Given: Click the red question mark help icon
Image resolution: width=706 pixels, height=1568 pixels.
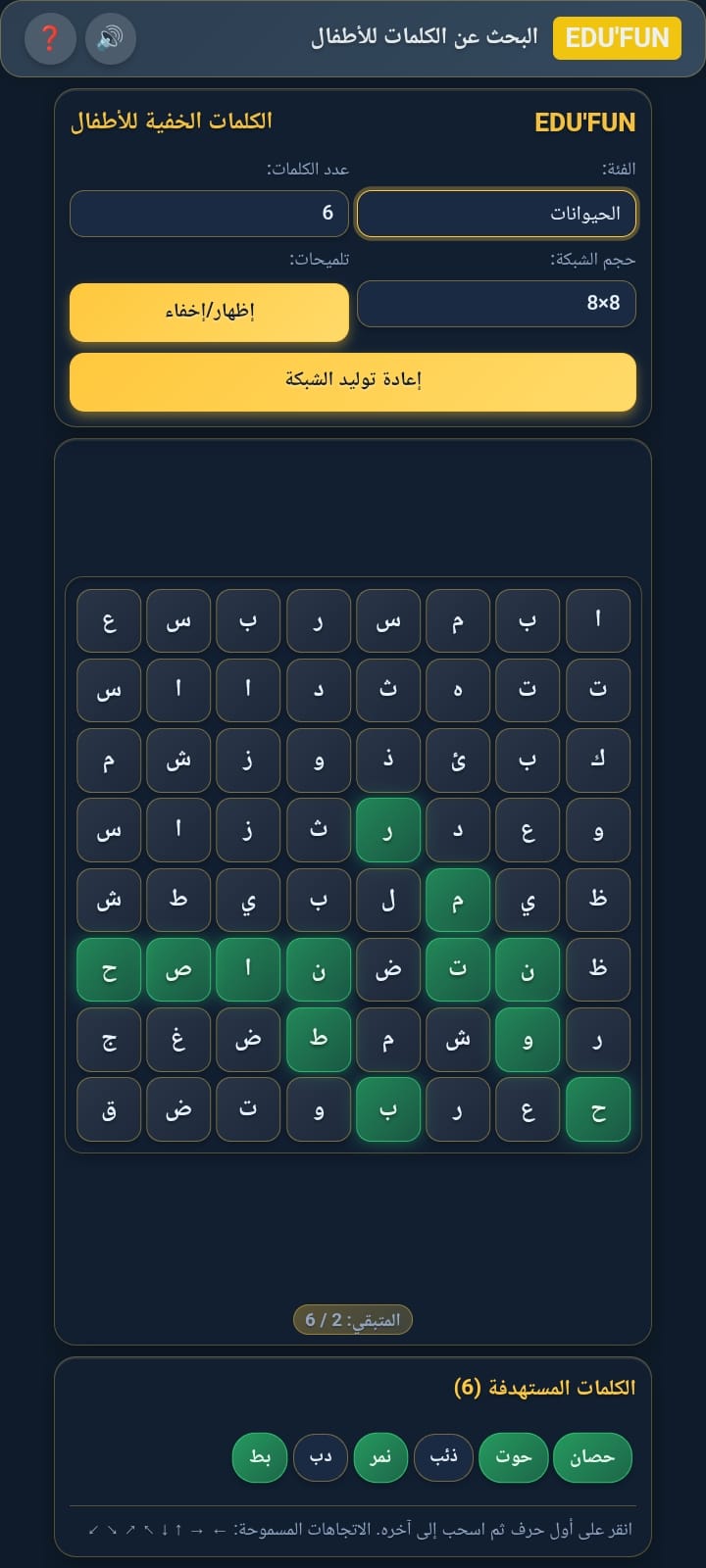Looking at the screenshot, I should click(x=49, y=39).
